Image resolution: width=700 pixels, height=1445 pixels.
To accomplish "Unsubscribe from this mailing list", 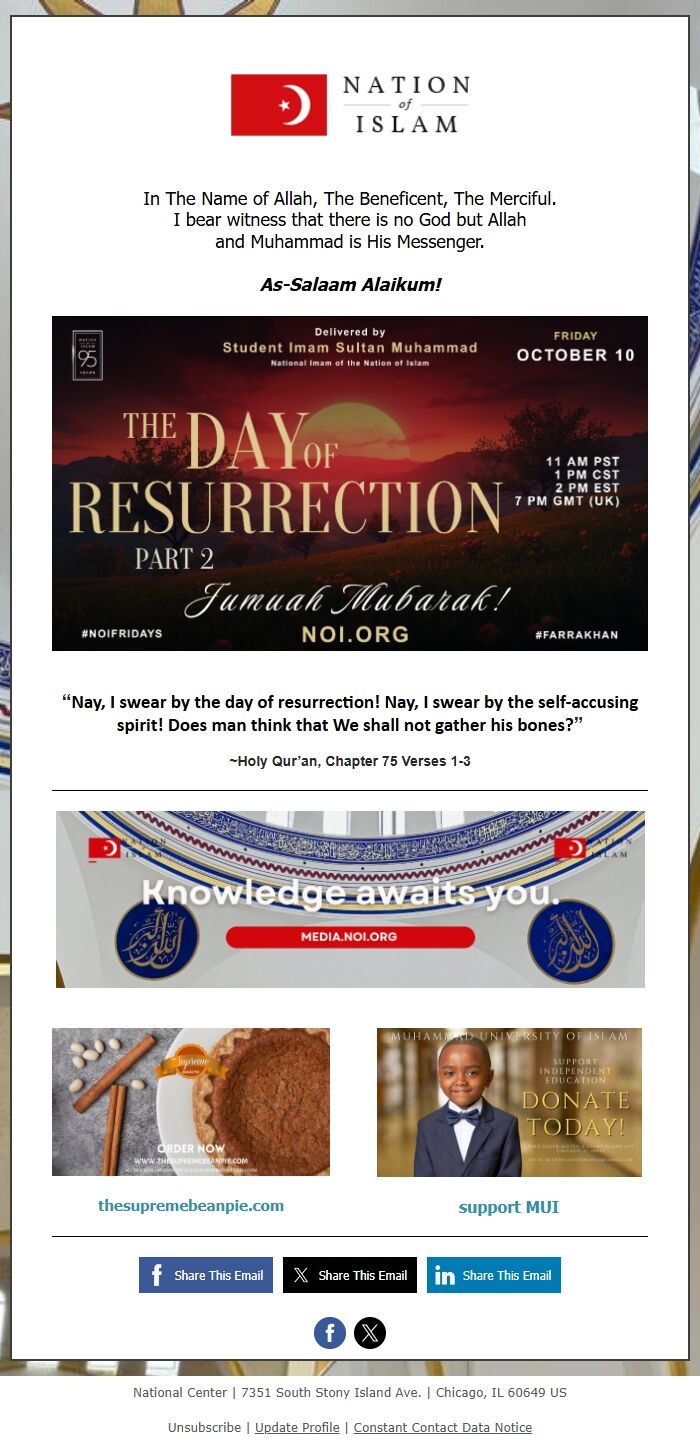I will pyautogui.click(x=204, y=1427).
